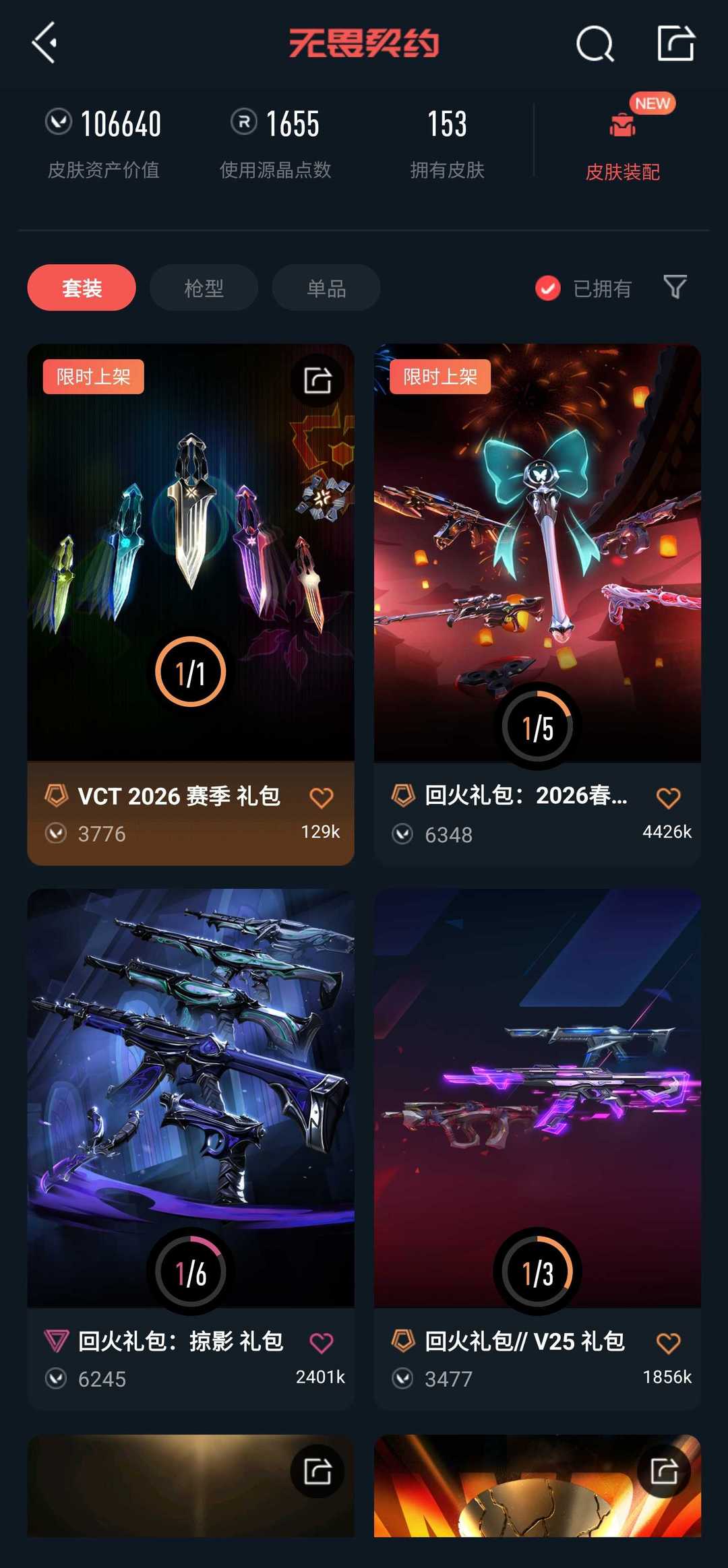
Task: Open 回火礼包// V25 礼包 card
Action: [x=537, y=1098]
